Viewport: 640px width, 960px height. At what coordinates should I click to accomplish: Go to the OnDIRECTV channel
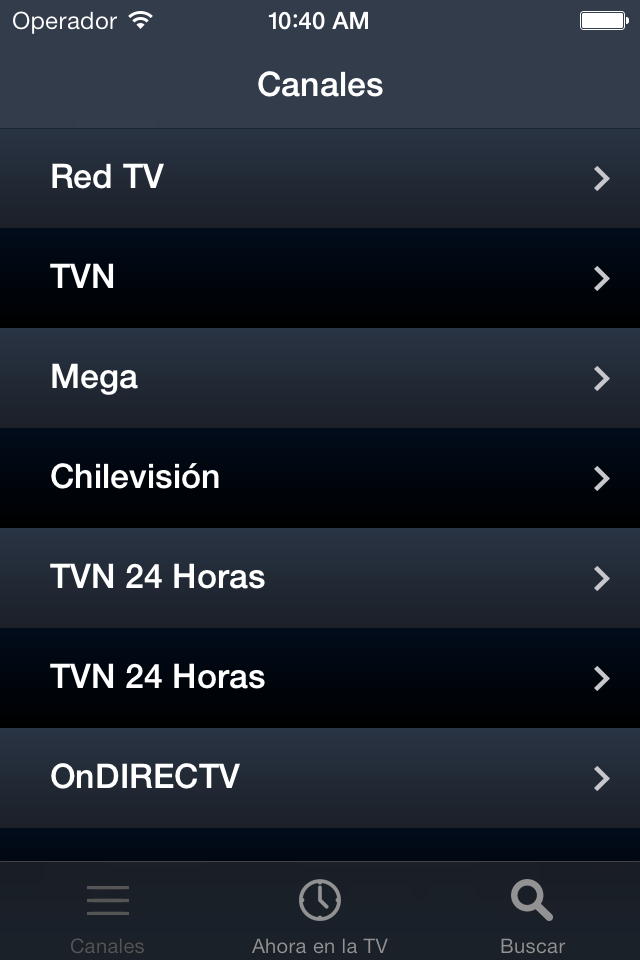pos(320,778)
